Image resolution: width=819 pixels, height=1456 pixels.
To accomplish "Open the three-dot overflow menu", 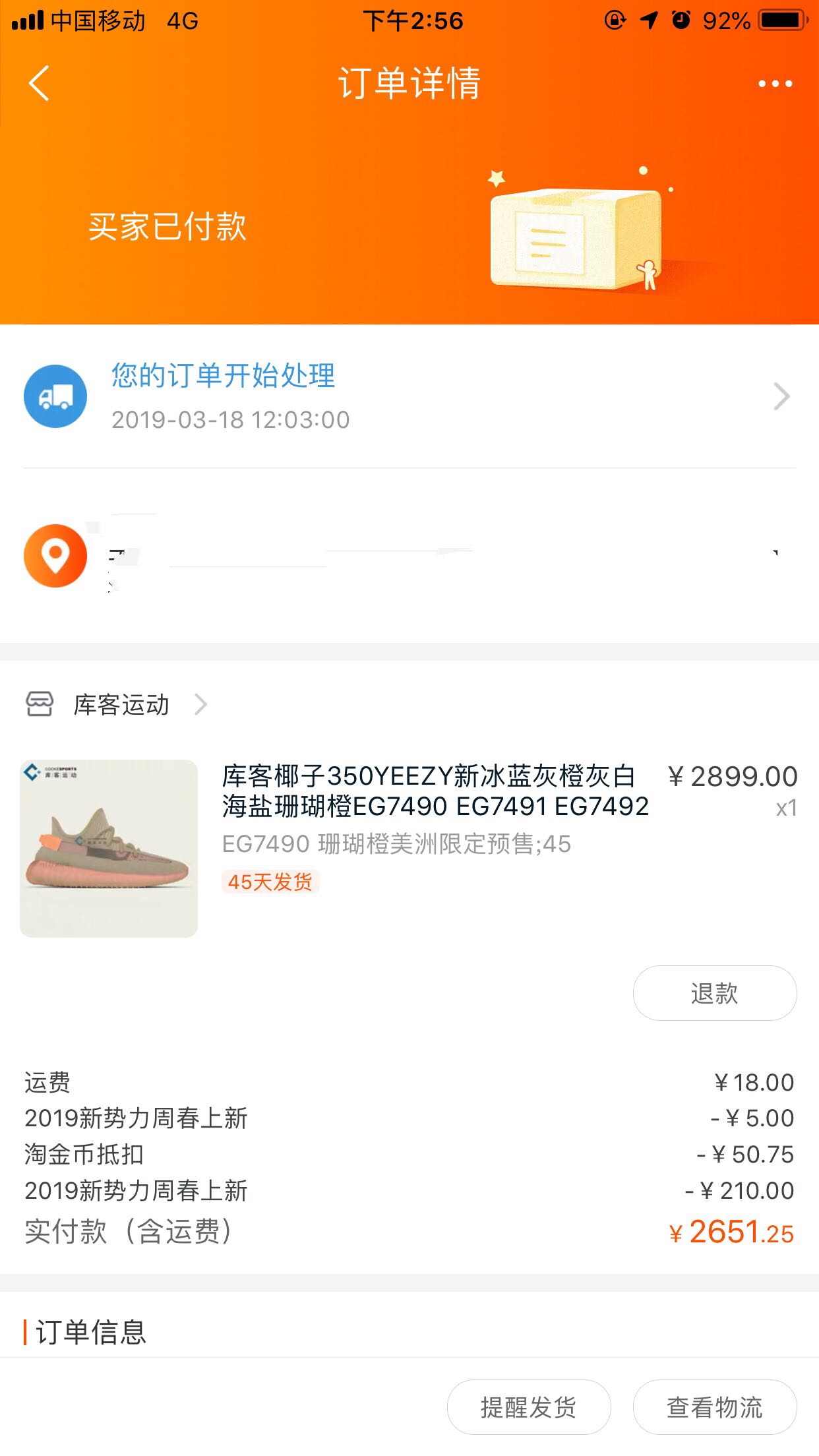I will click(775, 84).
